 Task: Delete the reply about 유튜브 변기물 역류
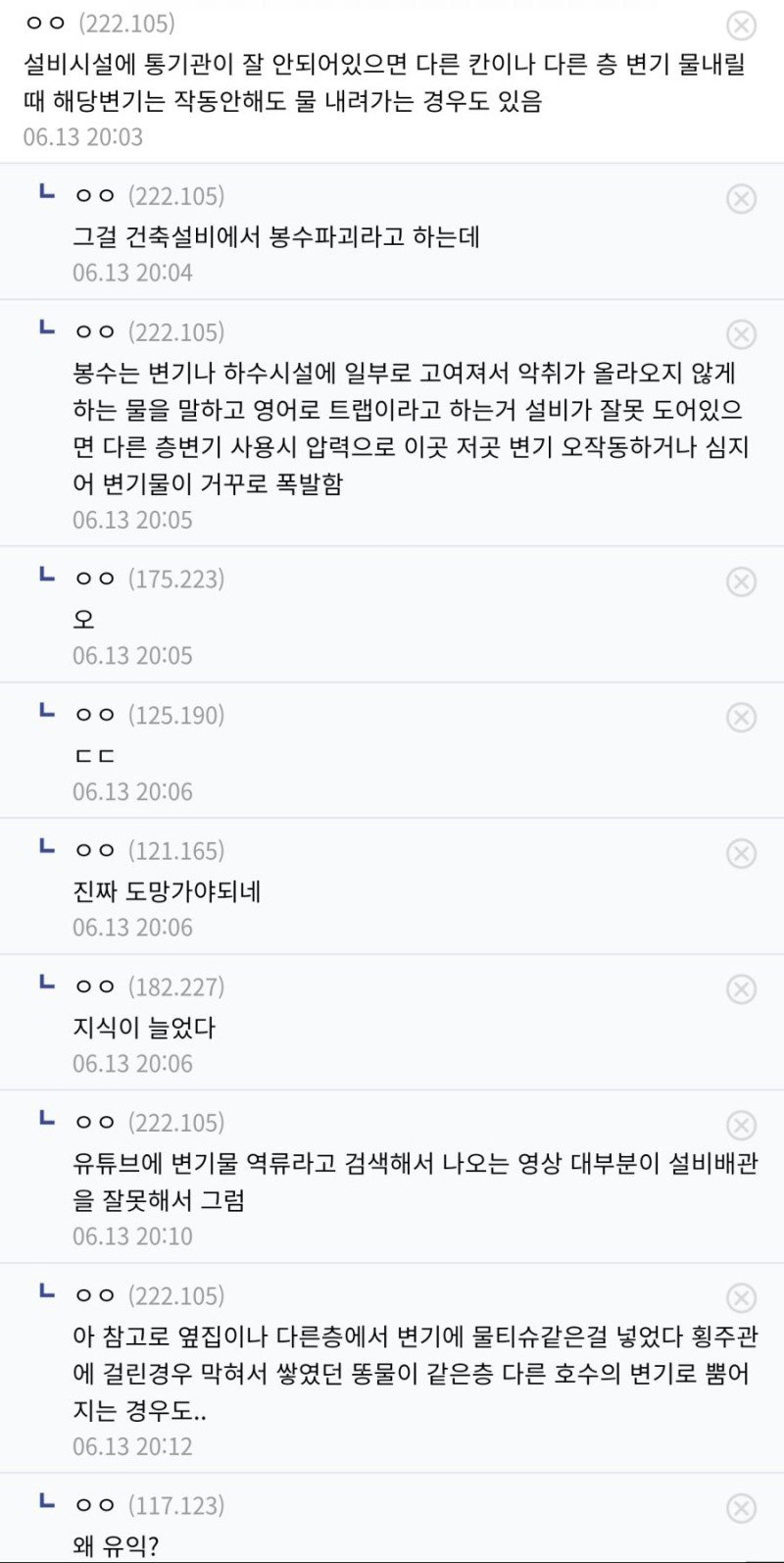coord(741,1126)
